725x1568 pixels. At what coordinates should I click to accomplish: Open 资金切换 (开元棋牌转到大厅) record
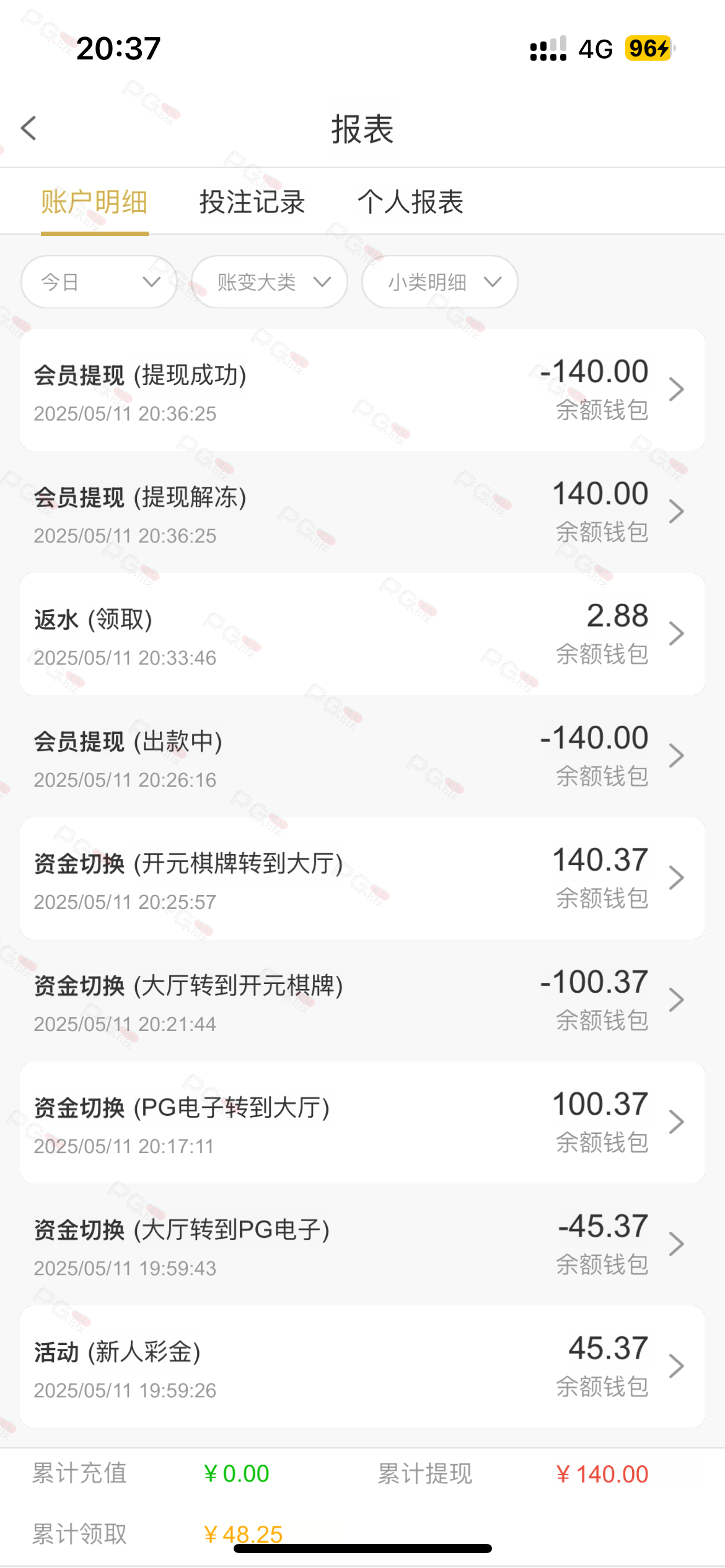click(x=362, y=878)
